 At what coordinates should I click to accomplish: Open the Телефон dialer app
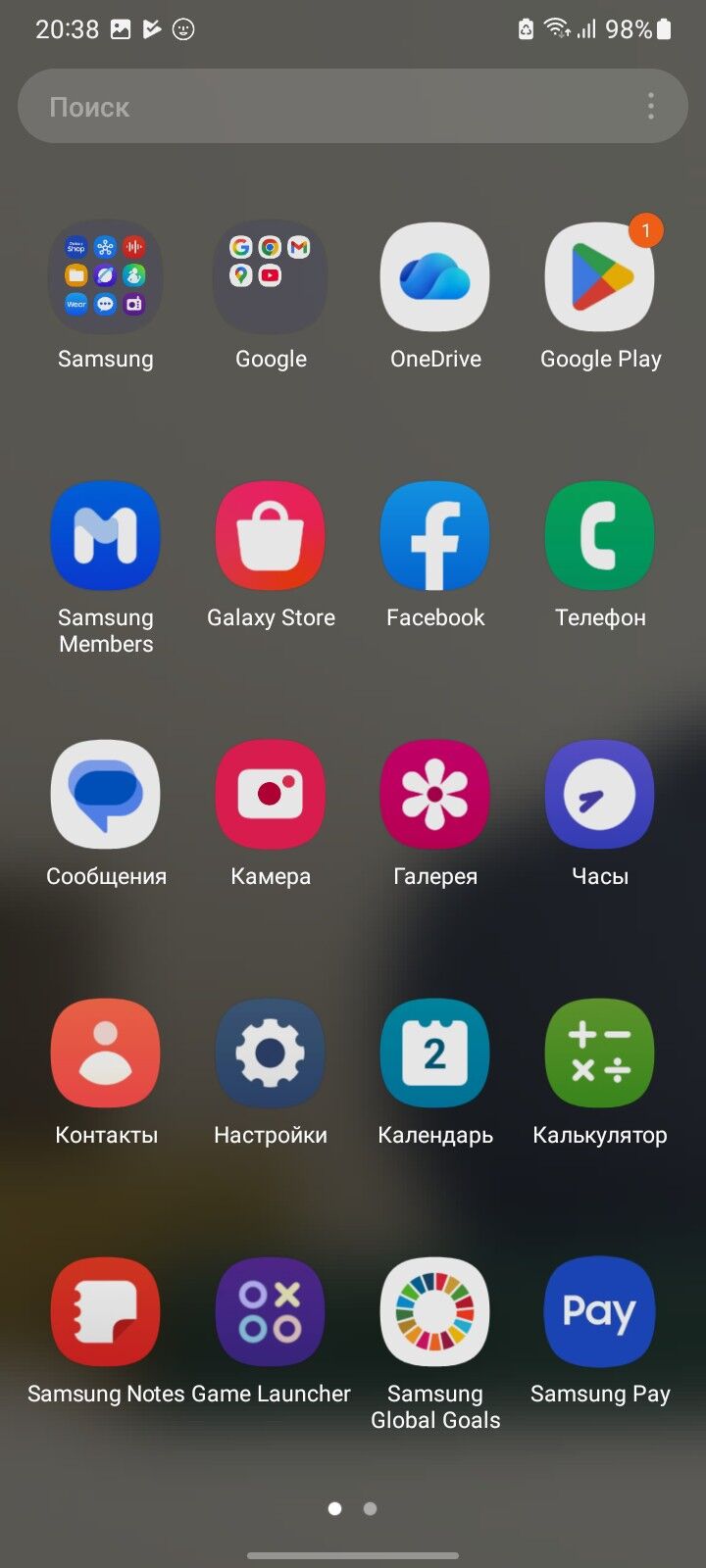click(600, 536)
